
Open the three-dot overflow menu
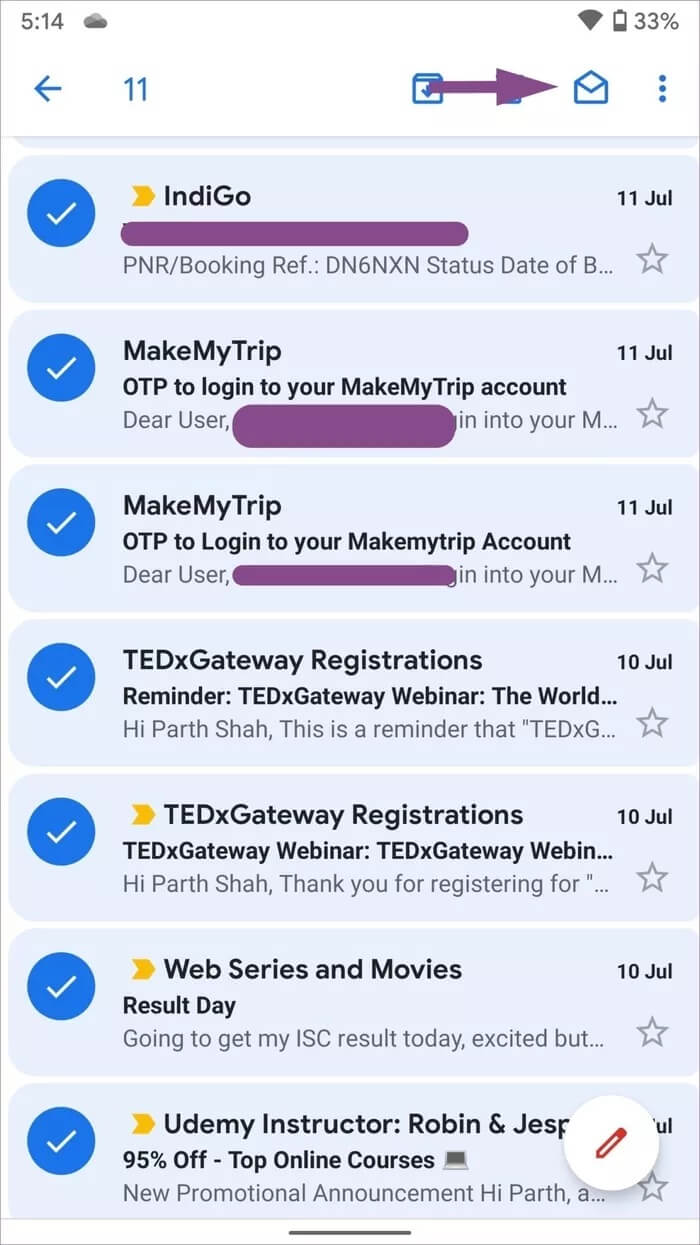pos(662,89)
